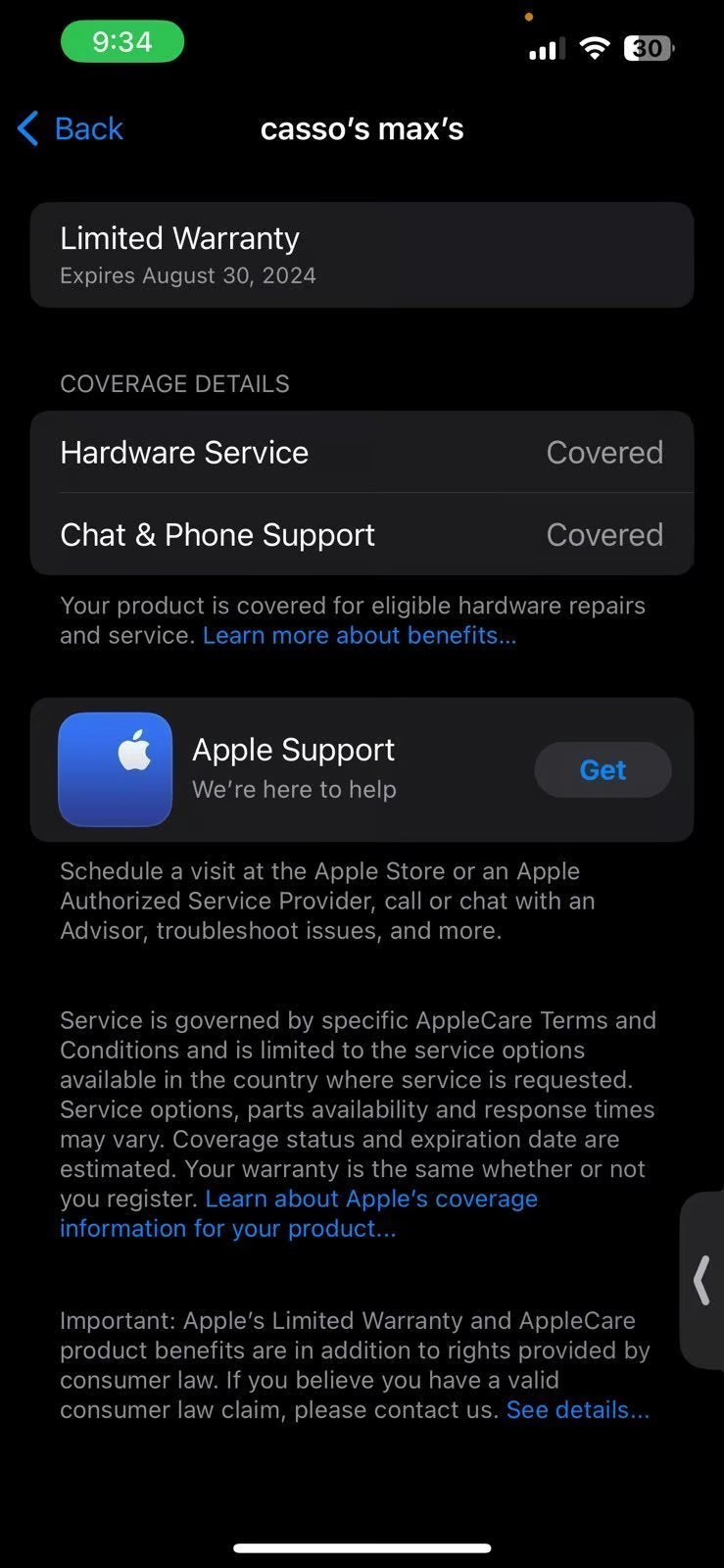The height and width of the screenshot is (1568, 724).
Task: Tap the green time pill showing 9:34
Action: [x=121, y=41]
